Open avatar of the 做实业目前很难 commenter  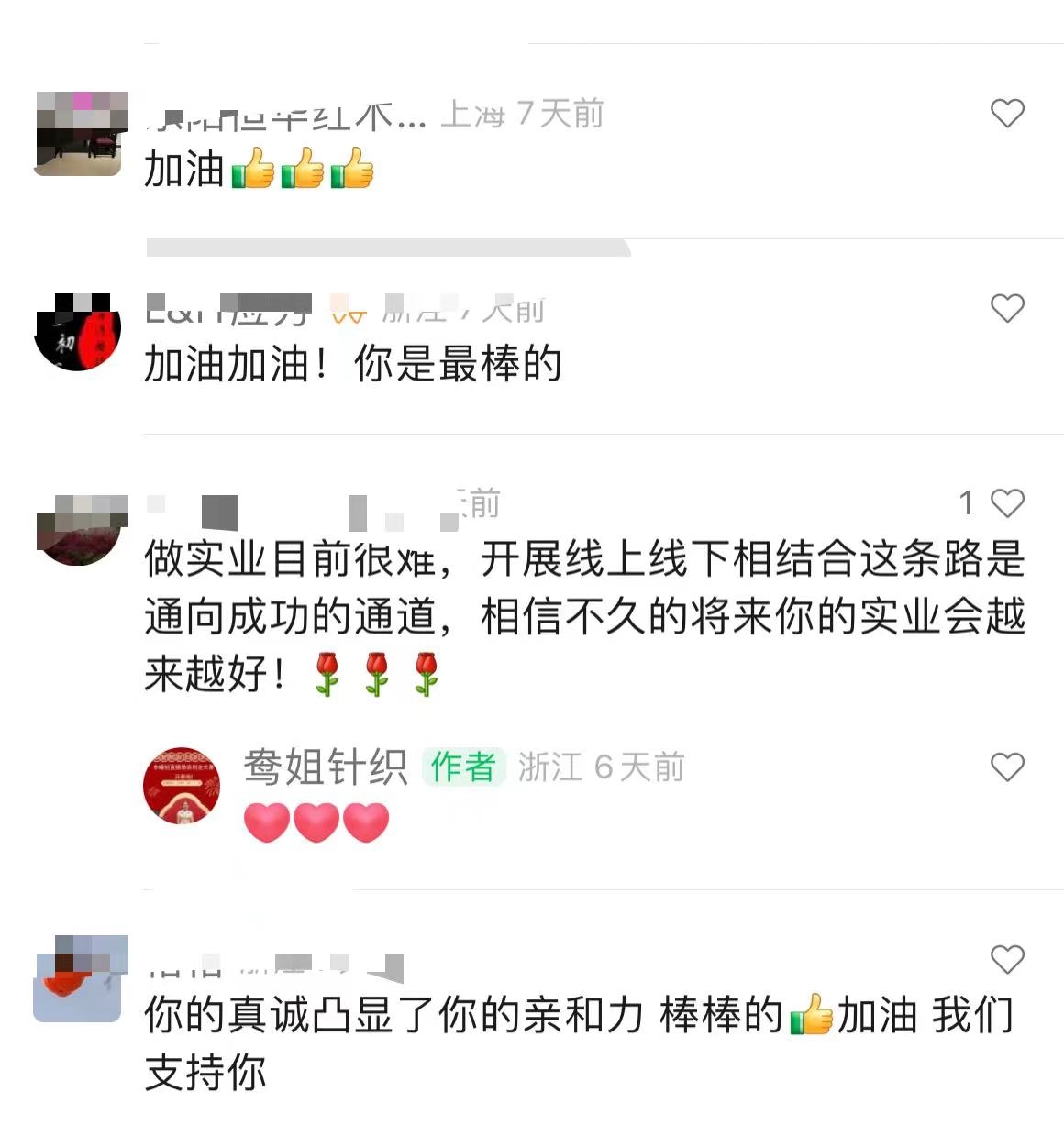click(79, 532)
